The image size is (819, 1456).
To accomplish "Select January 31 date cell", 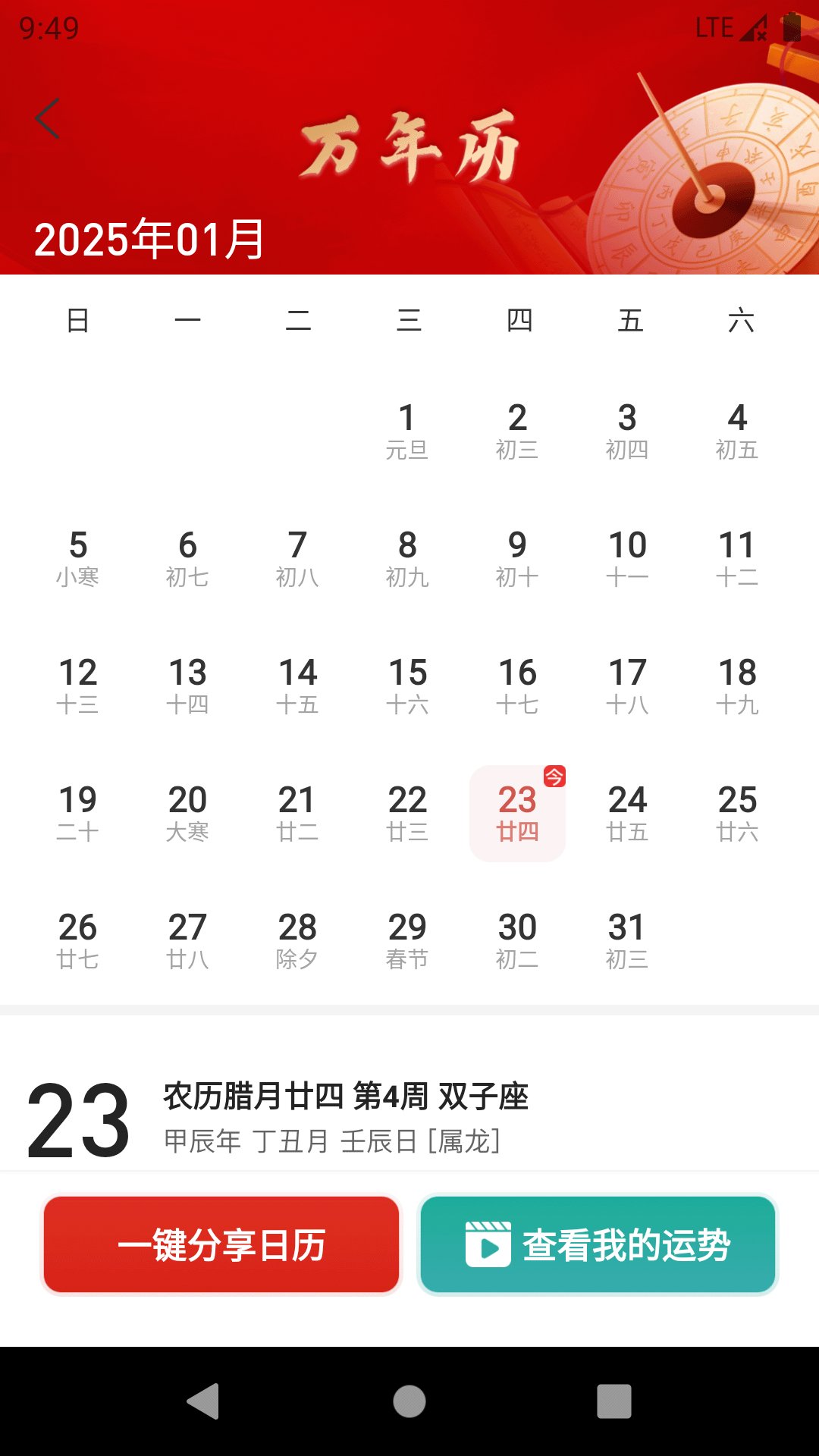I will click(627, 940).
